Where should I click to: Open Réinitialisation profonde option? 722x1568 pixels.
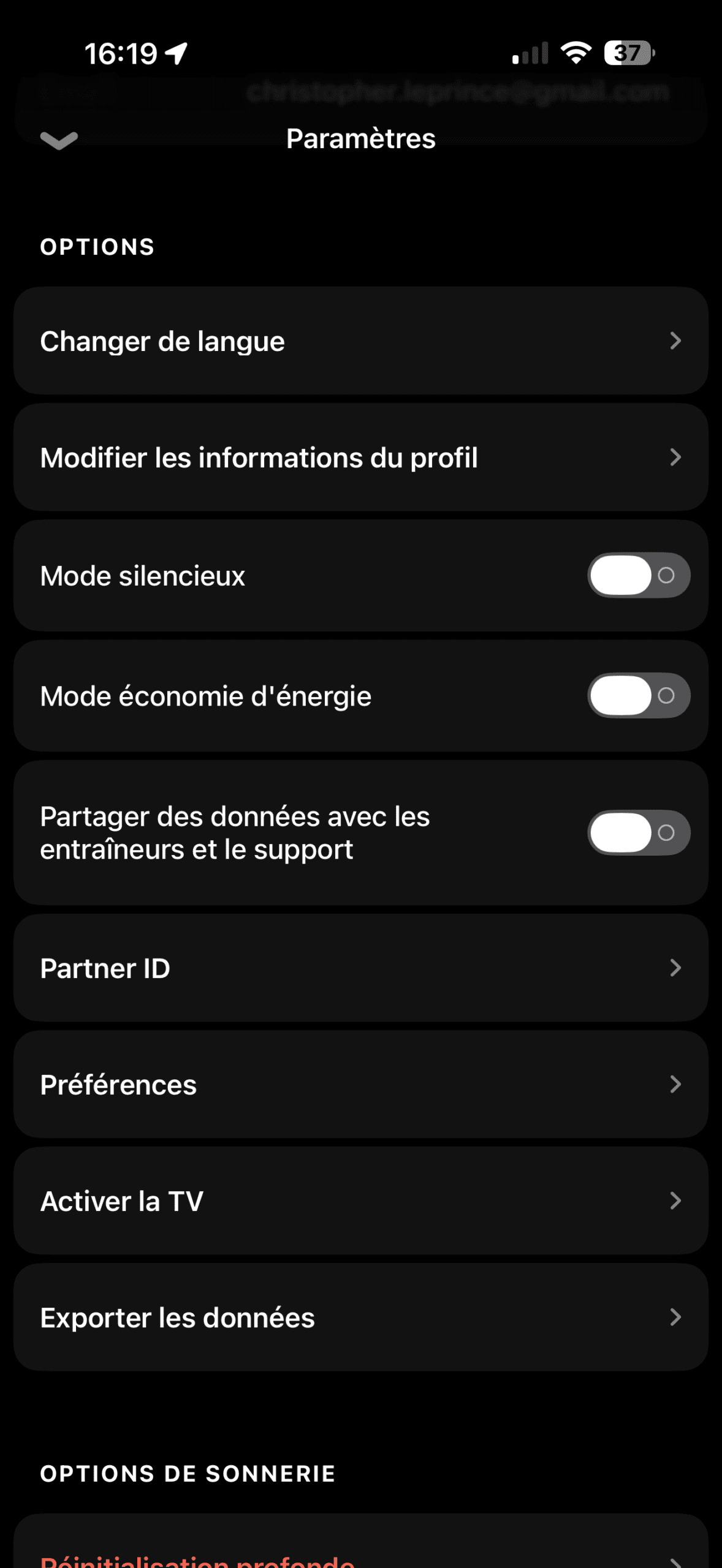click(x=360, y=1557)
